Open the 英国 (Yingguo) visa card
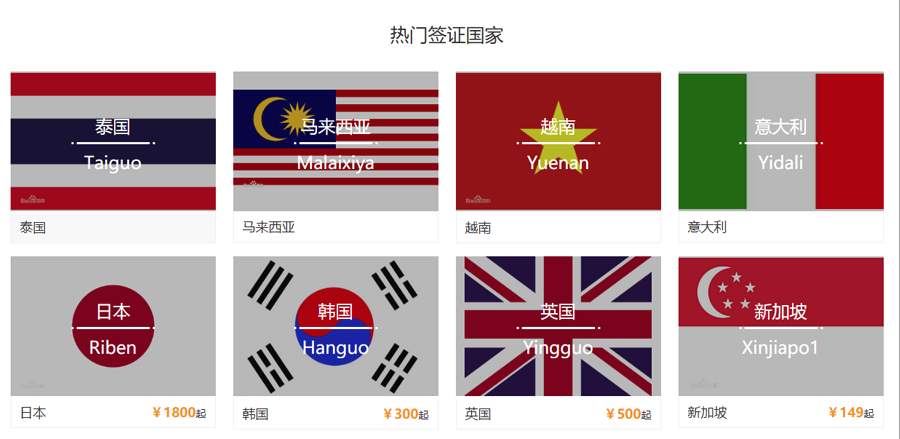 (x=558, y=327)
